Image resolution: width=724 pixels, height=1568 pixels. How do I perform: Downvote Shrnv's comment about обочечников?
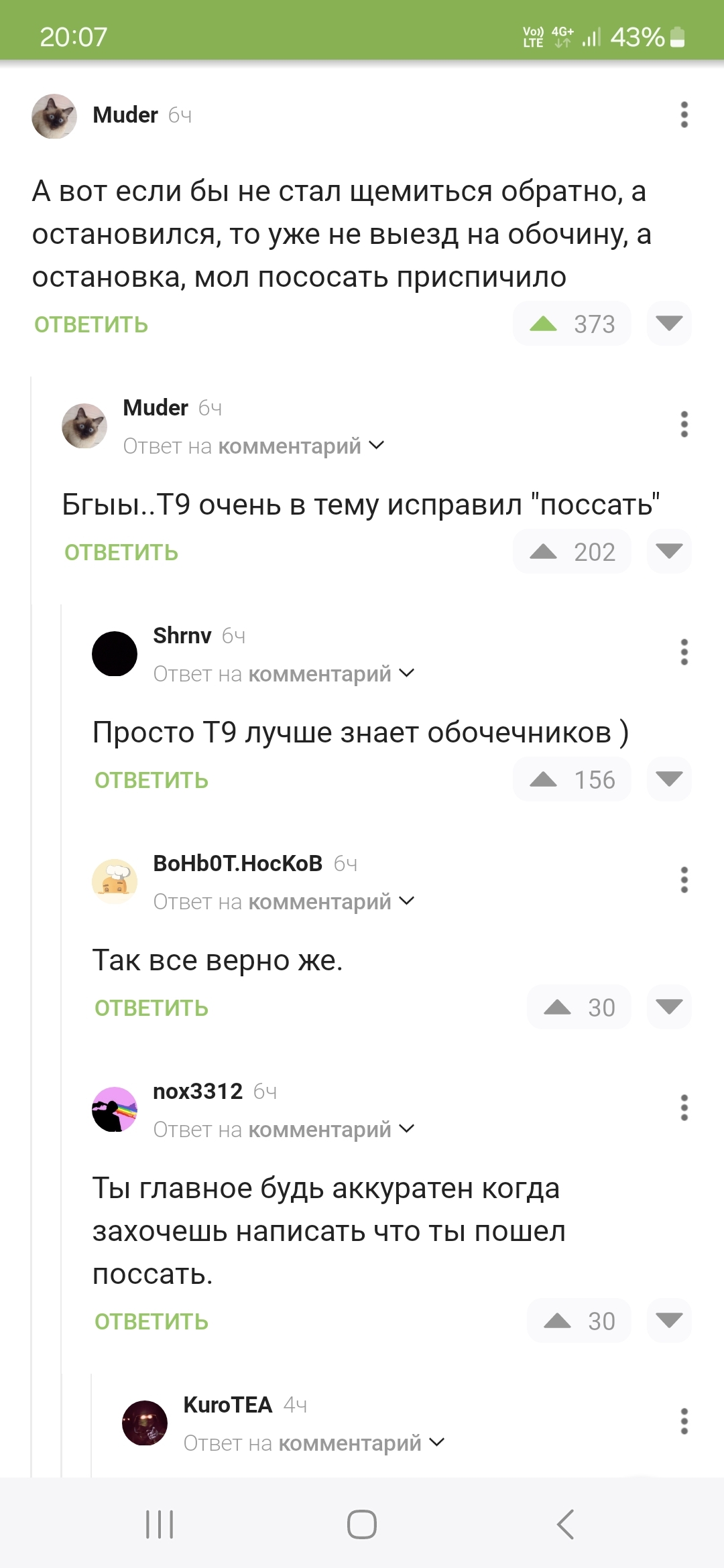click(669, 780)
